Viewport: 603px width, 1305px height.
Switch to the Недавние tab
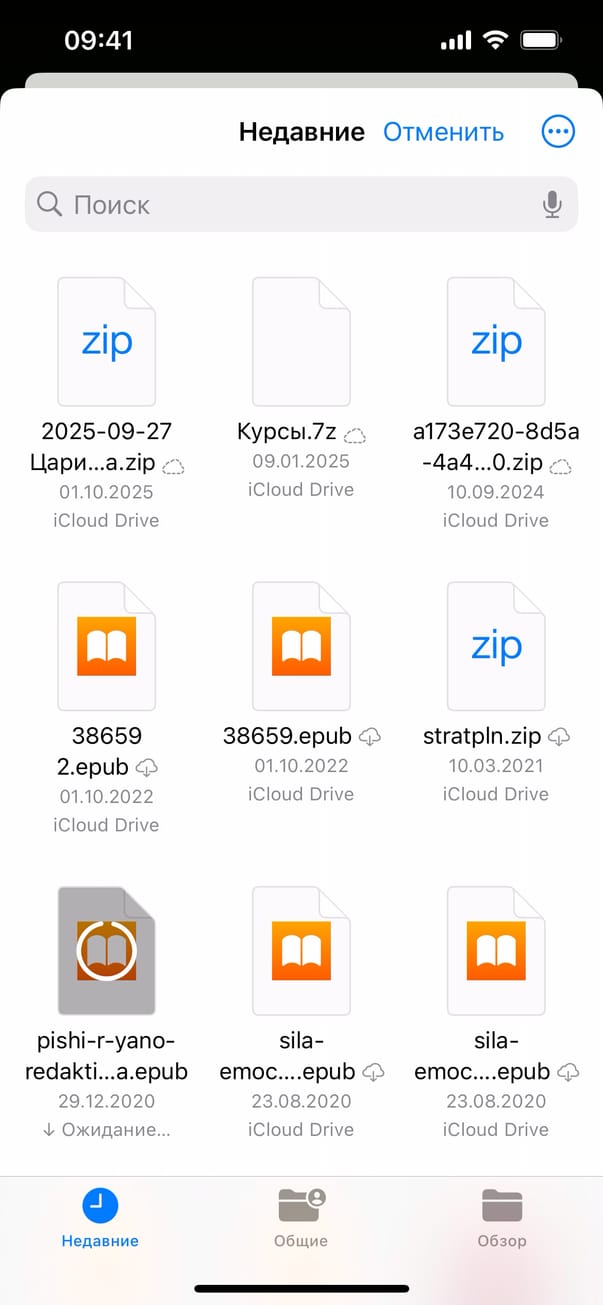[x=100, y=1219]
